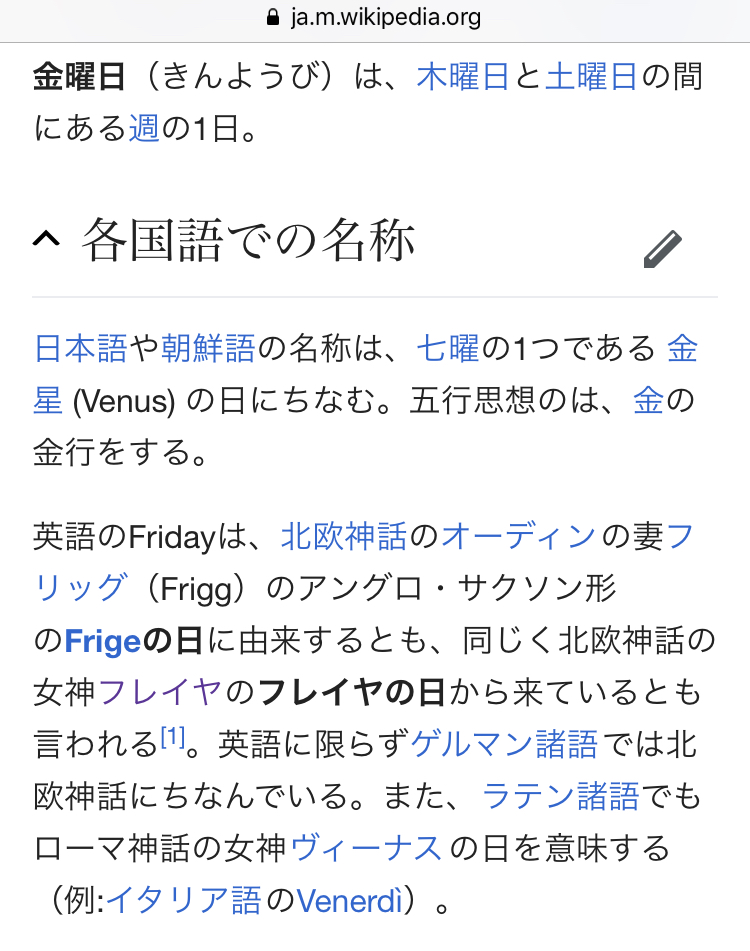Open the 北欧神話 link before オーディン
This screenshot has height=951, width=750.
[344, 536]
